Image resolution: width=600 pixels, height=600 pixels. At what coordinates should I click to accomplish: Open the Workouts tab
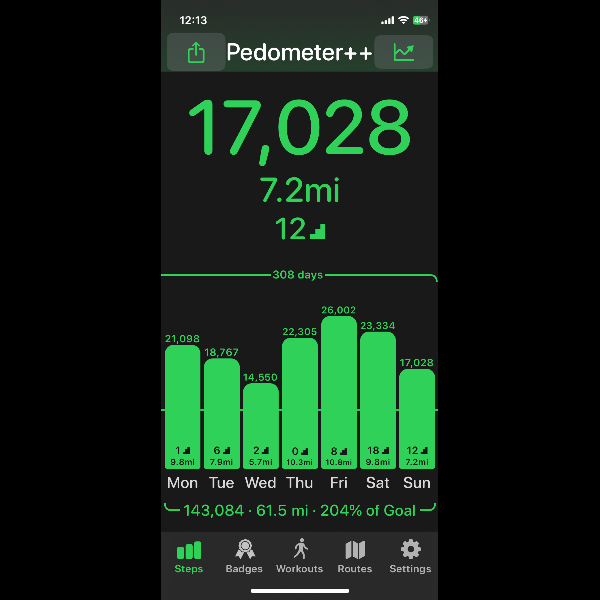tap(300, 556)
